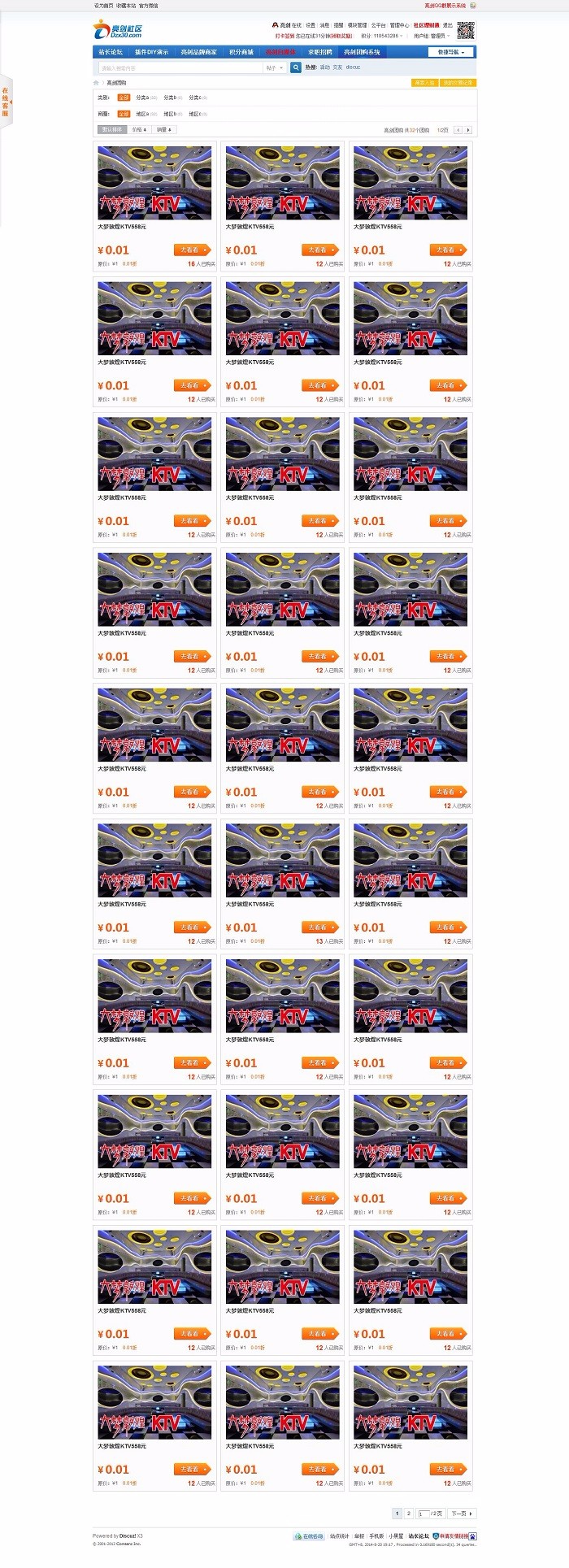Open the 在线客服 side tab
The image size is (569, 1568).
point(5,102)
